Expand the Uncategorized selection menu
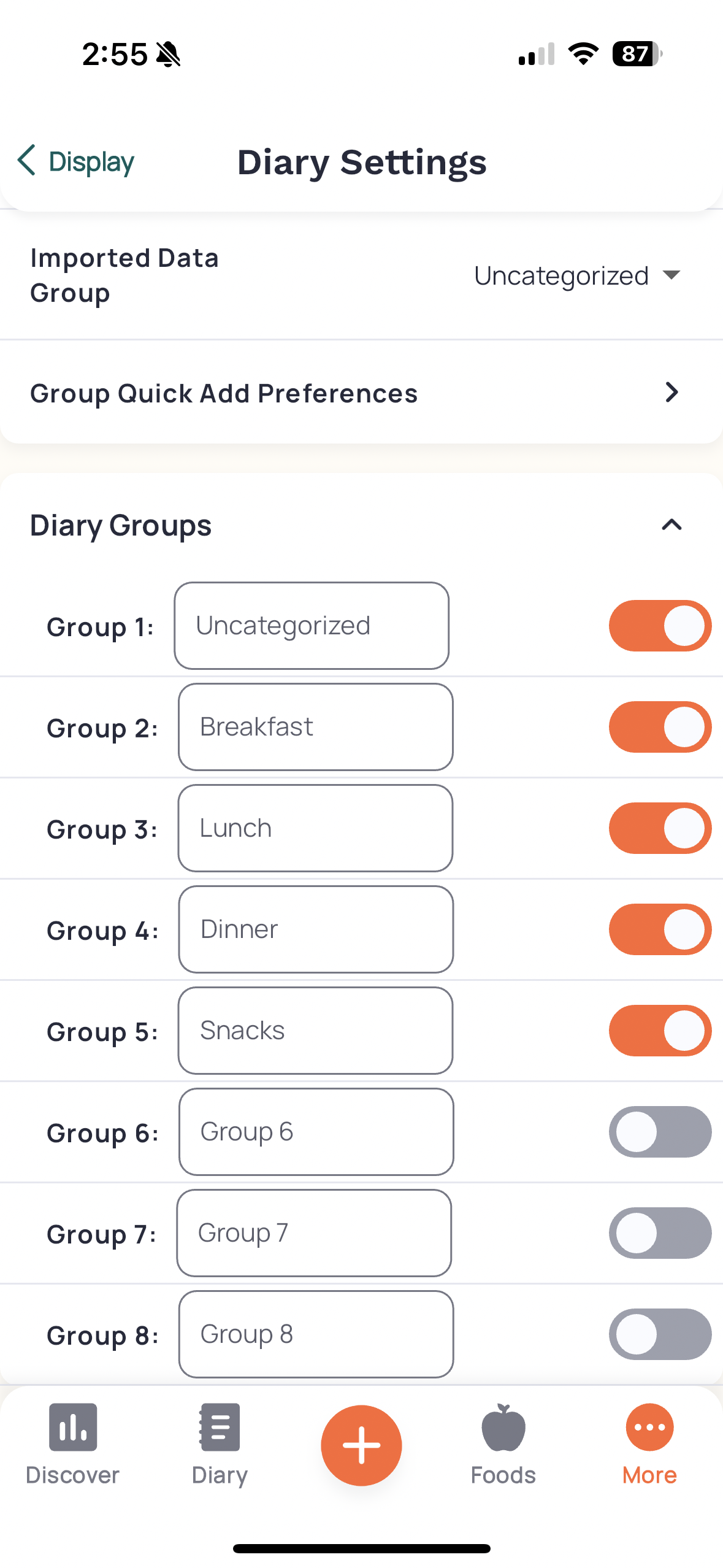 coord(576,275)
